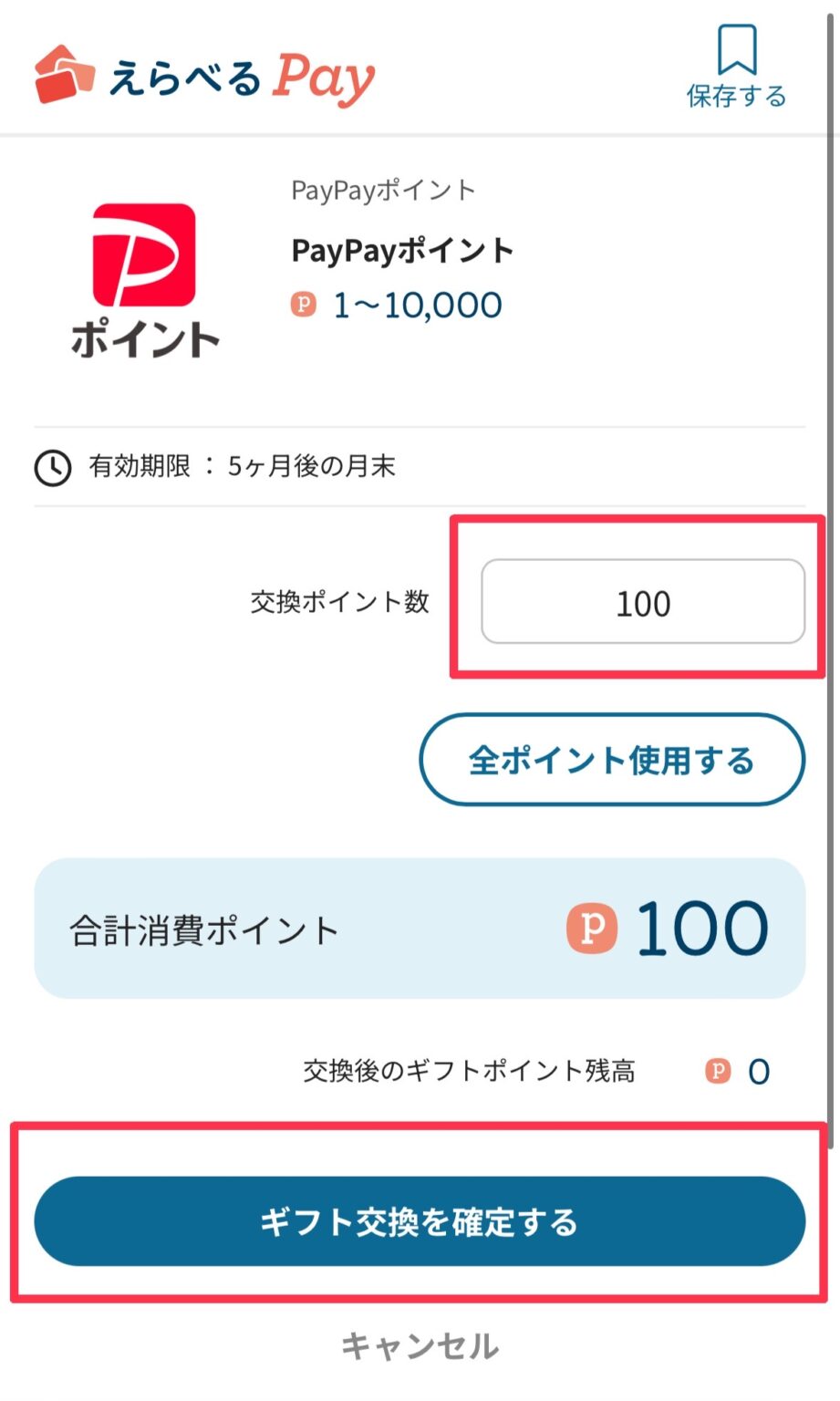The height and width of the screenshot is (1401, 840).
Task: Click the exchange points input showing 100
Action: coord(642,601)
